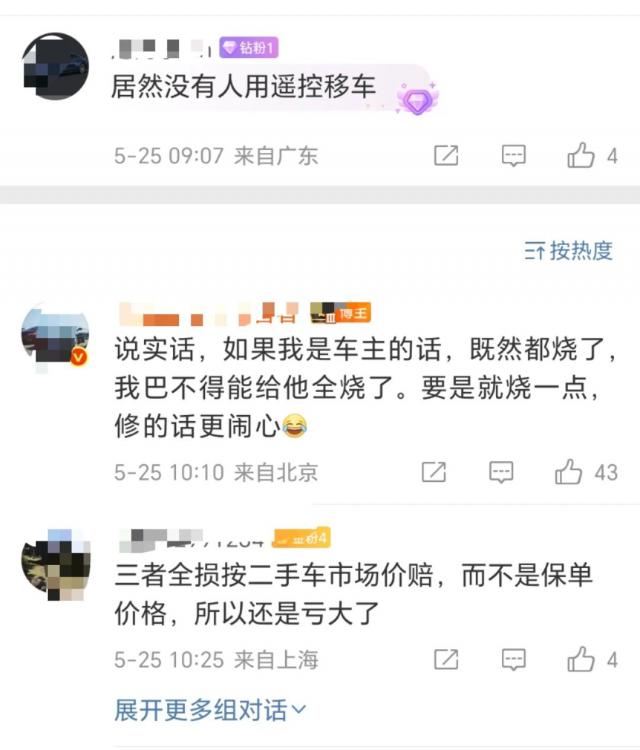Reply to the 遥控移车 comment
Image resolution: width=640 pixels, height=750 pixels.
point(513,156)
